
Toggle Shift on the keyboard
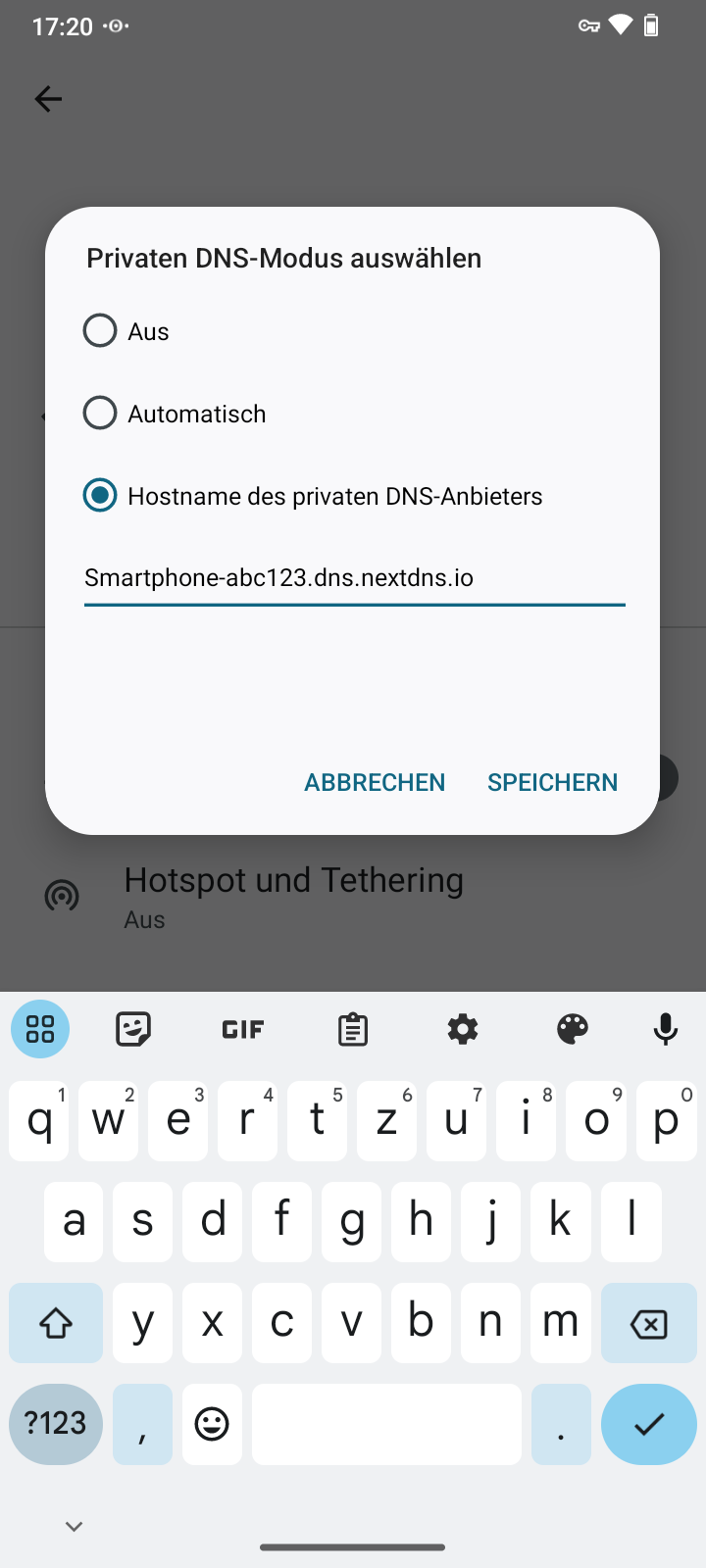click(55, 1322)
